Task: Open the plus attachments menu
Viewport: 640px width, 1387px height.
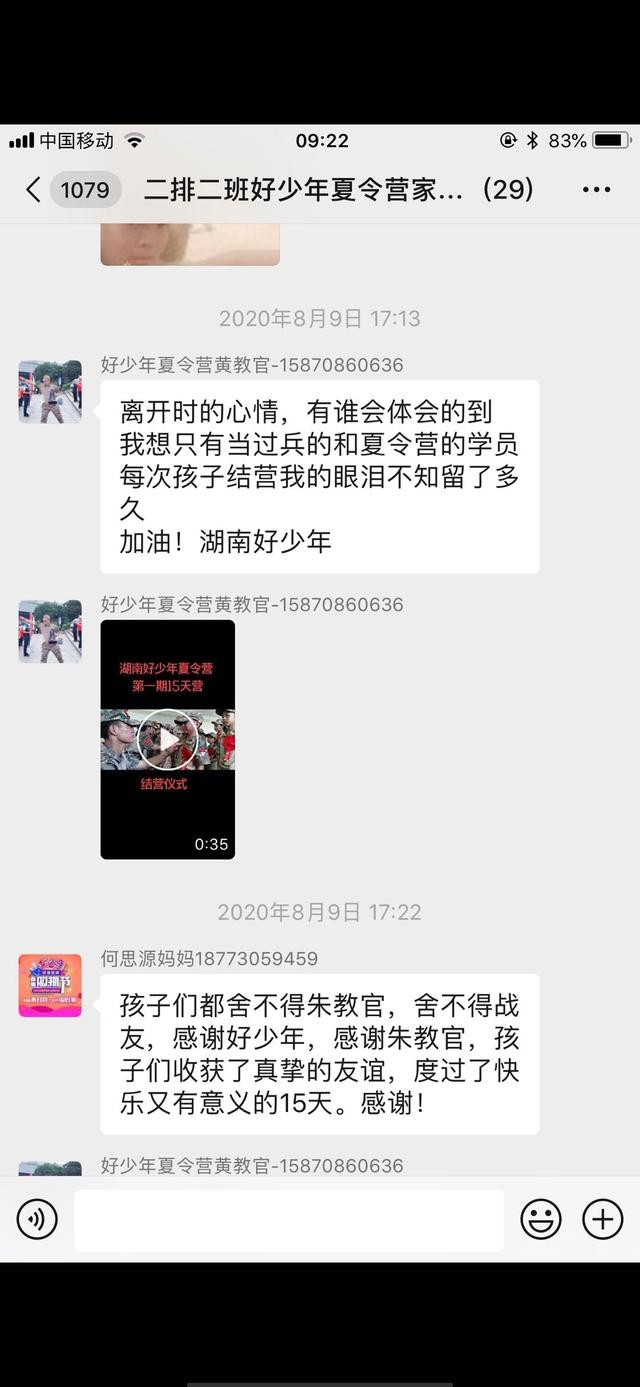Action: 602,1220
